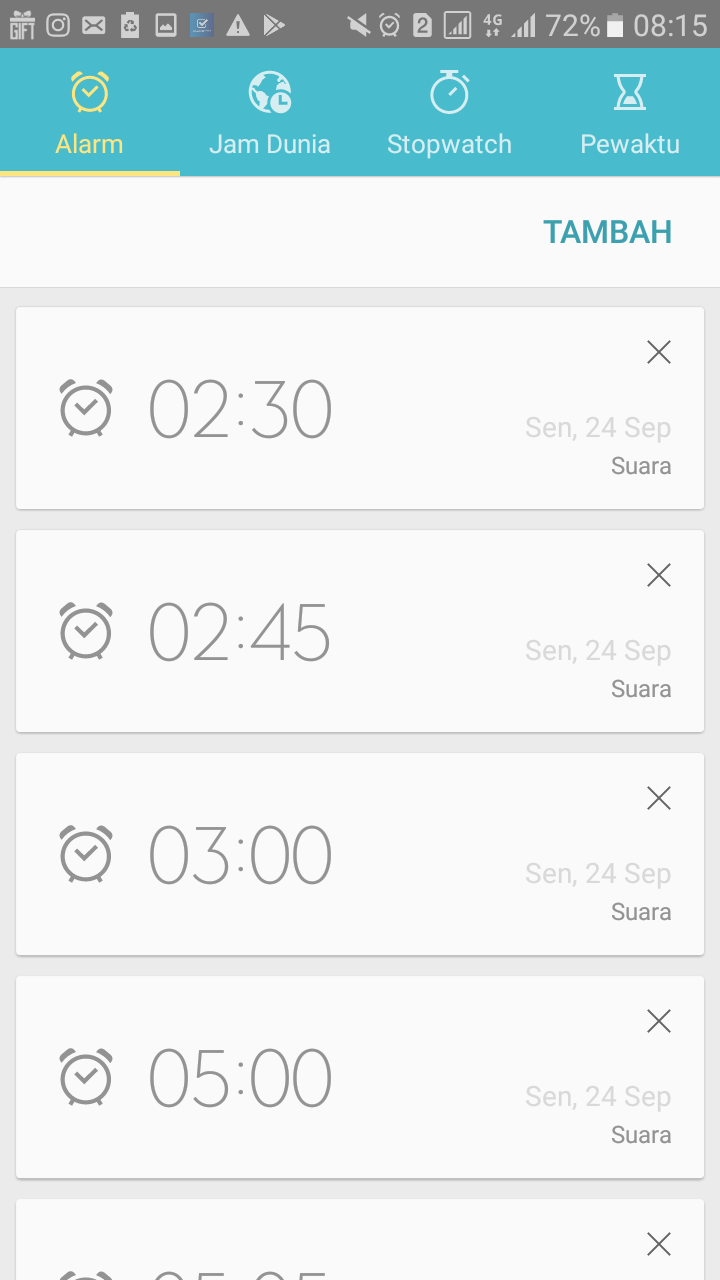The width and height of the screenshot is (720, 1280).
Task: Turn on the 03:00 alarm icon
Action: coord(86,854)
